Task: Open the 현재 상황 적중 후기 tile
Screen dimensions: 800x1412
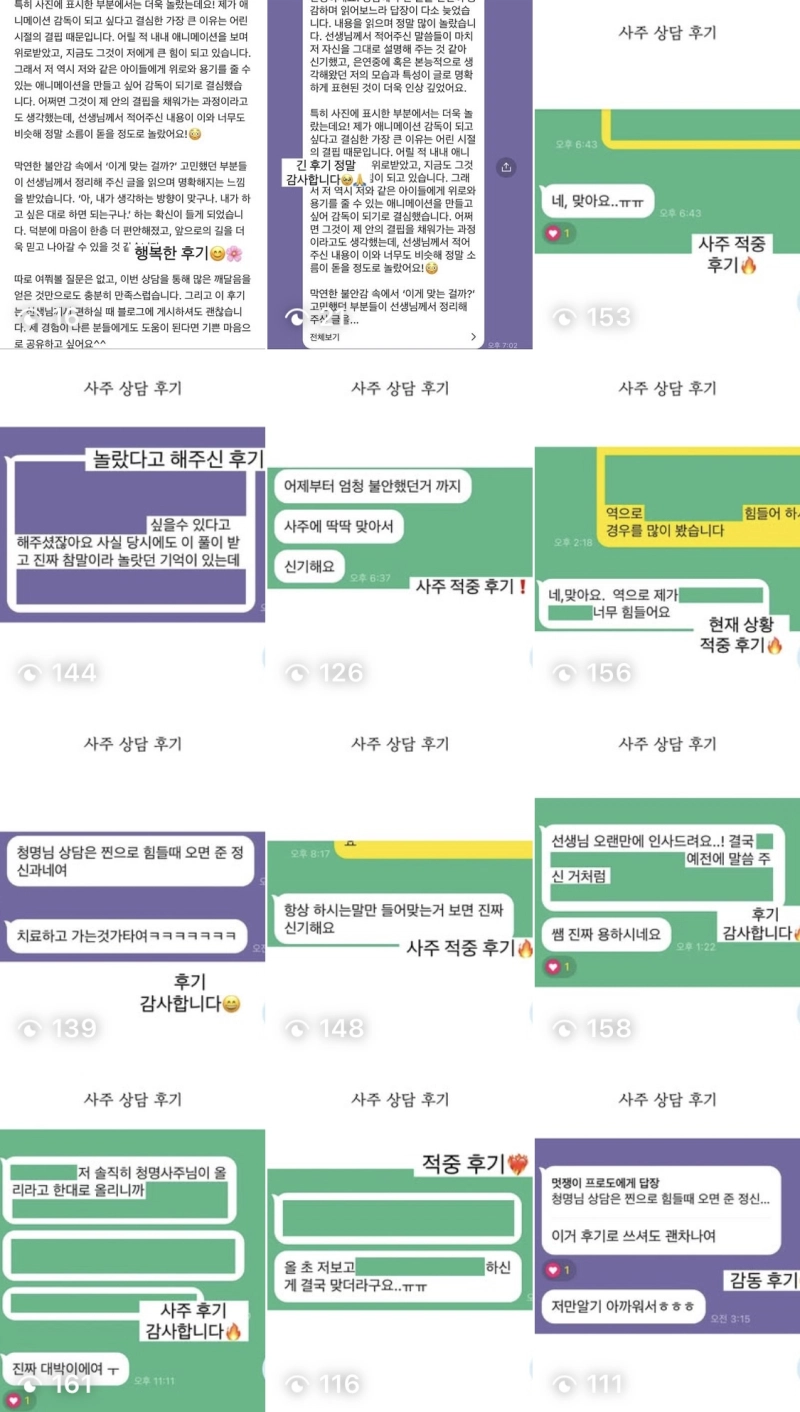Action: pyautogui.click(x=667, y=530)
